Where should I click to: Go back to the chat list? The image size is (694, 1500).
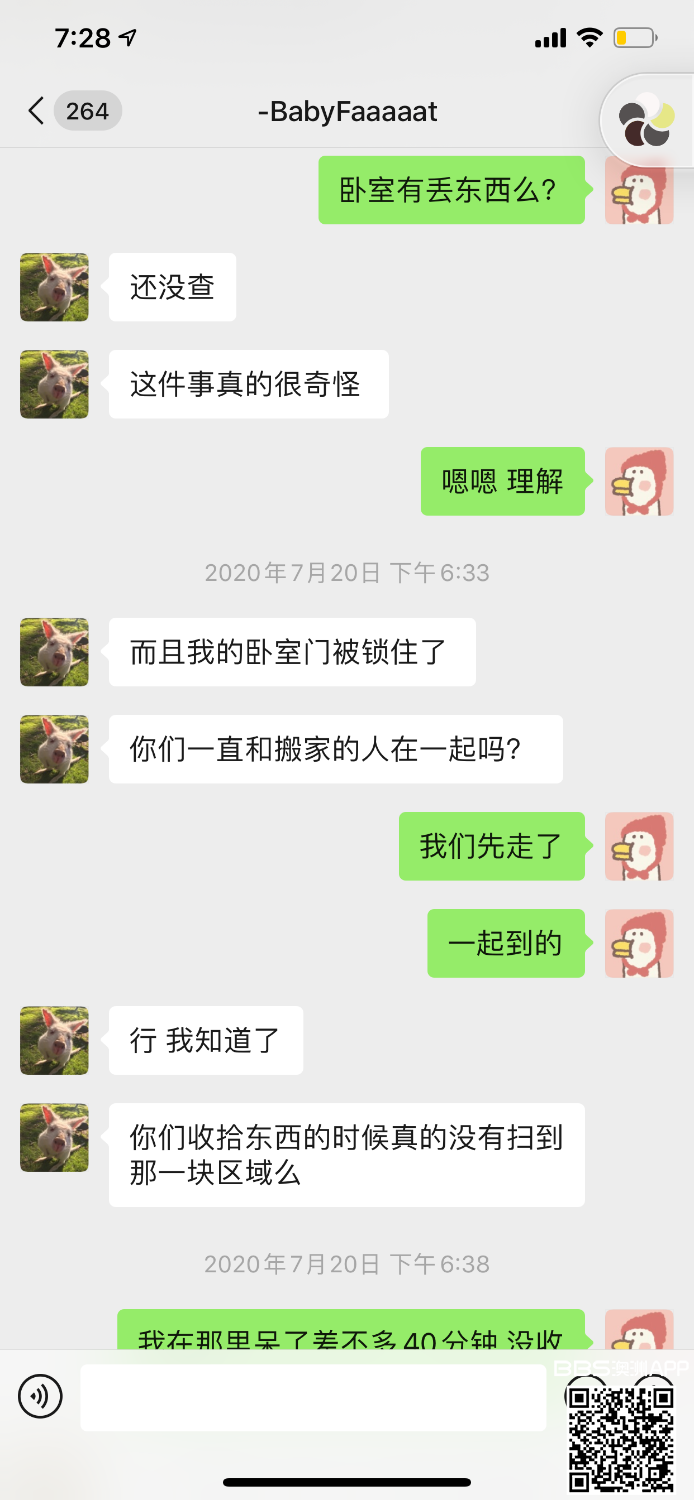(37, 111)
